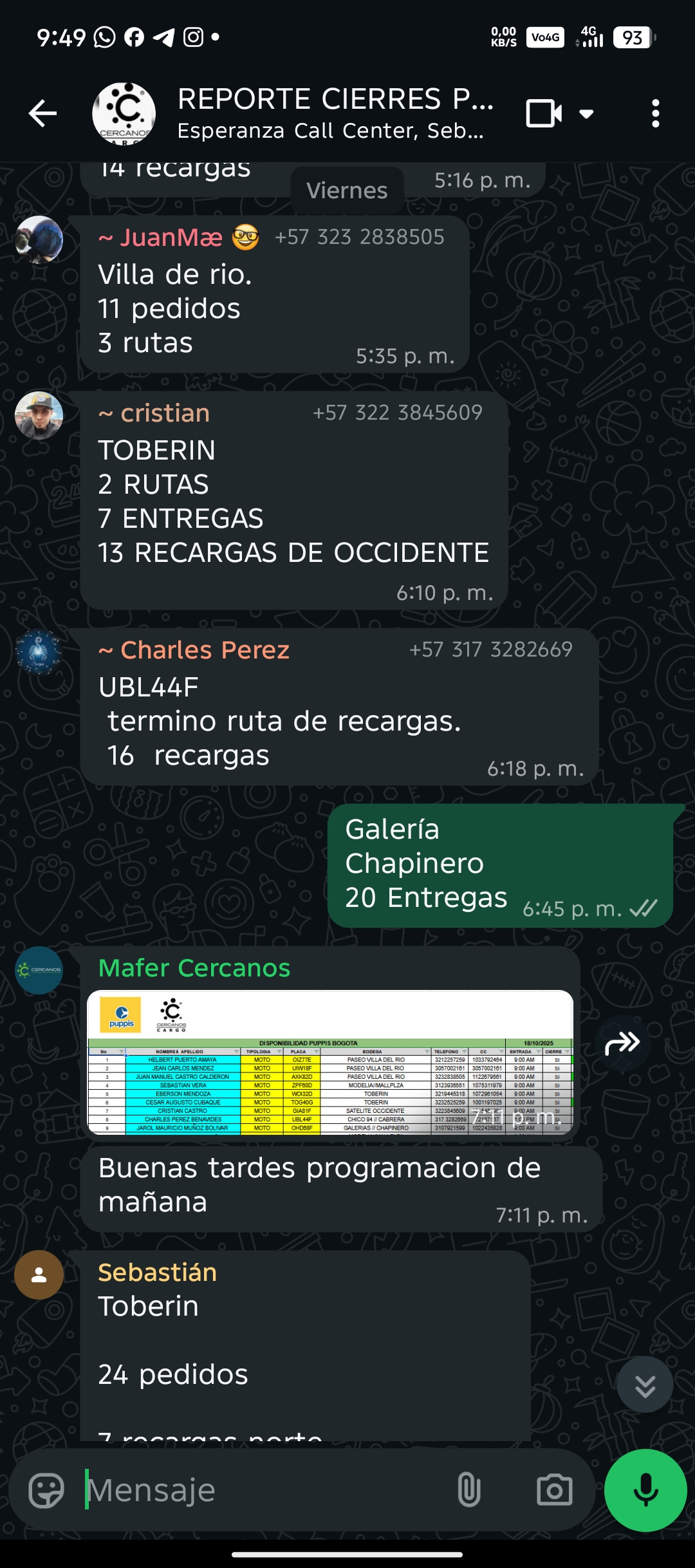Tap the green microphone voice message button
This screenshot has width=695, height=1568.
[x=645, y=1490]
